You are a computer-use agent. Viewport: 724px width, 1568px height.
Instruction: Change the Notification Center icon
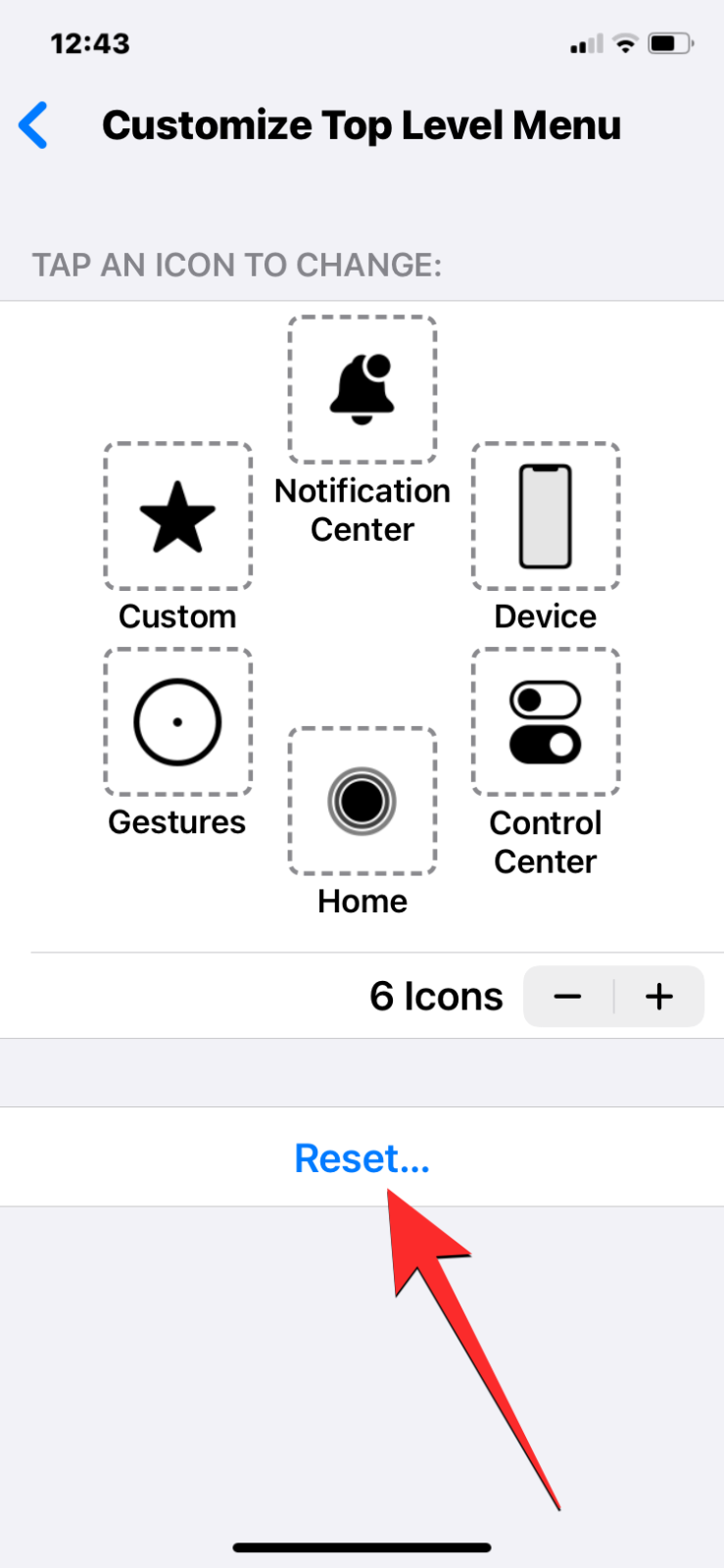362,390
